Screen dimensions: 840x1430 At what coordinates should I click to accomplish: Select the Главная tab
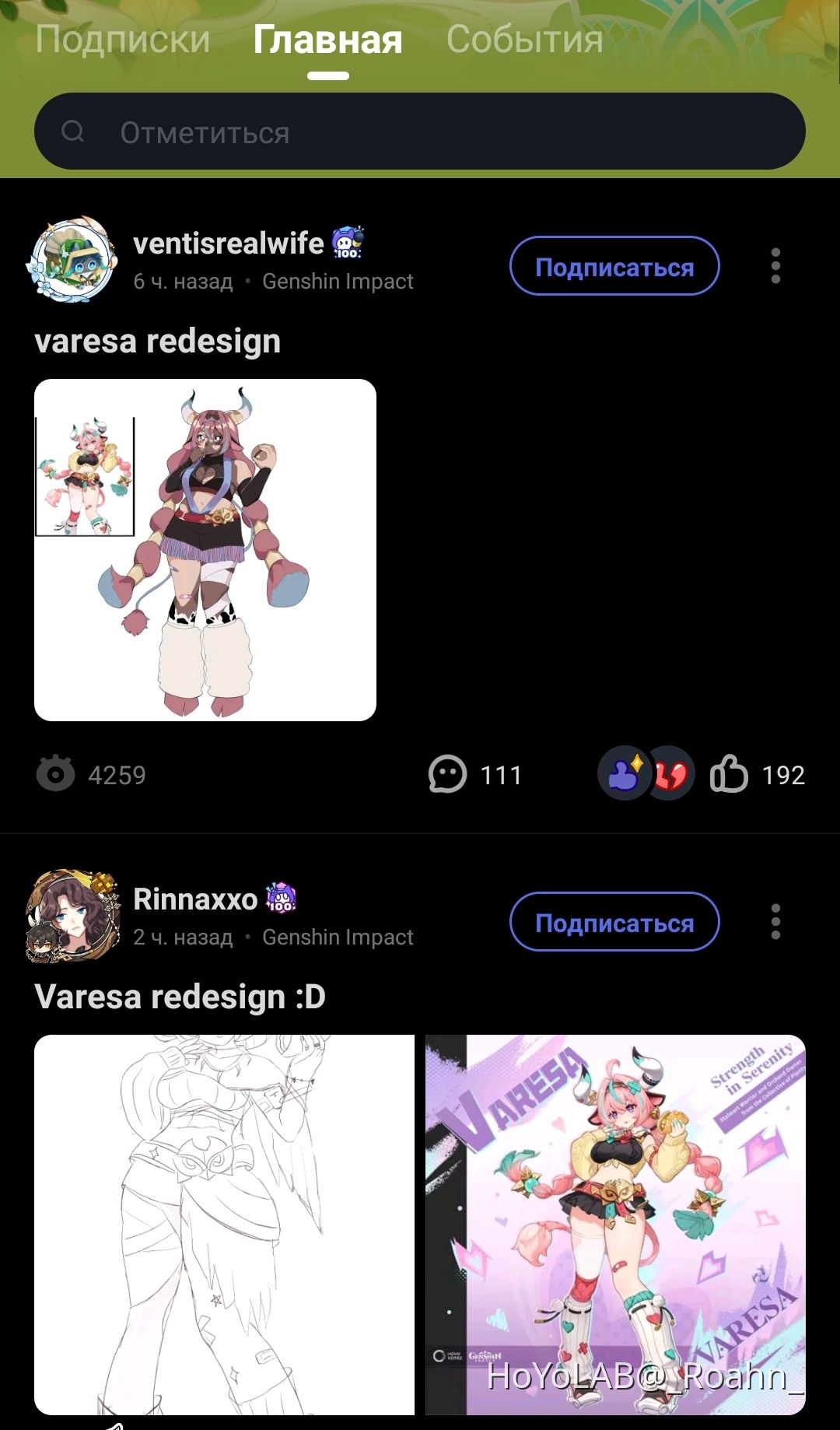(x=327, y=40)
